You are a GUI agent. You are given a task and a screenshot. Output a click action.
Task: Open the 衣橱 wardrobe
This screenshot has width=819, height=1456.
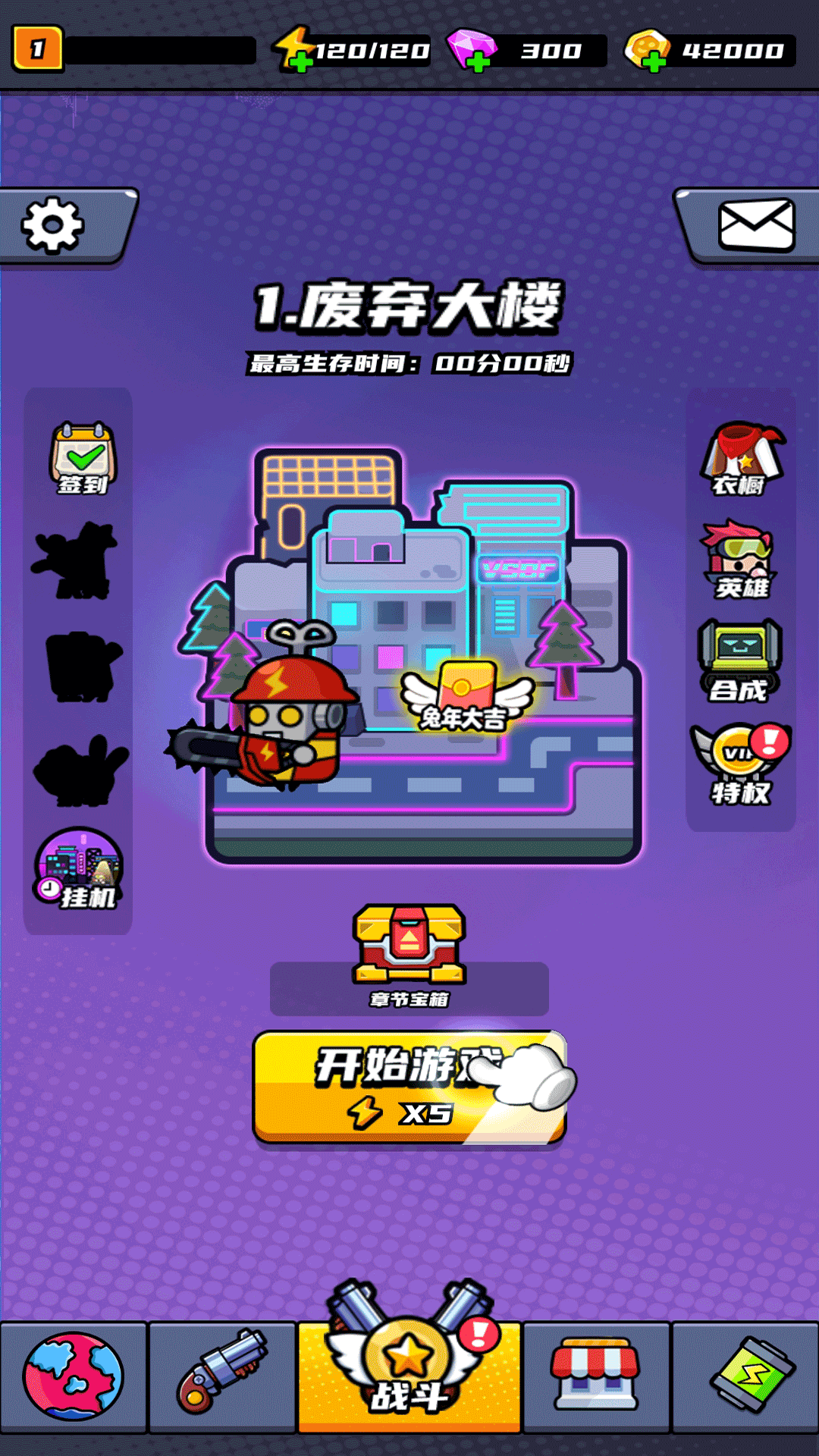tap(742, 460)
